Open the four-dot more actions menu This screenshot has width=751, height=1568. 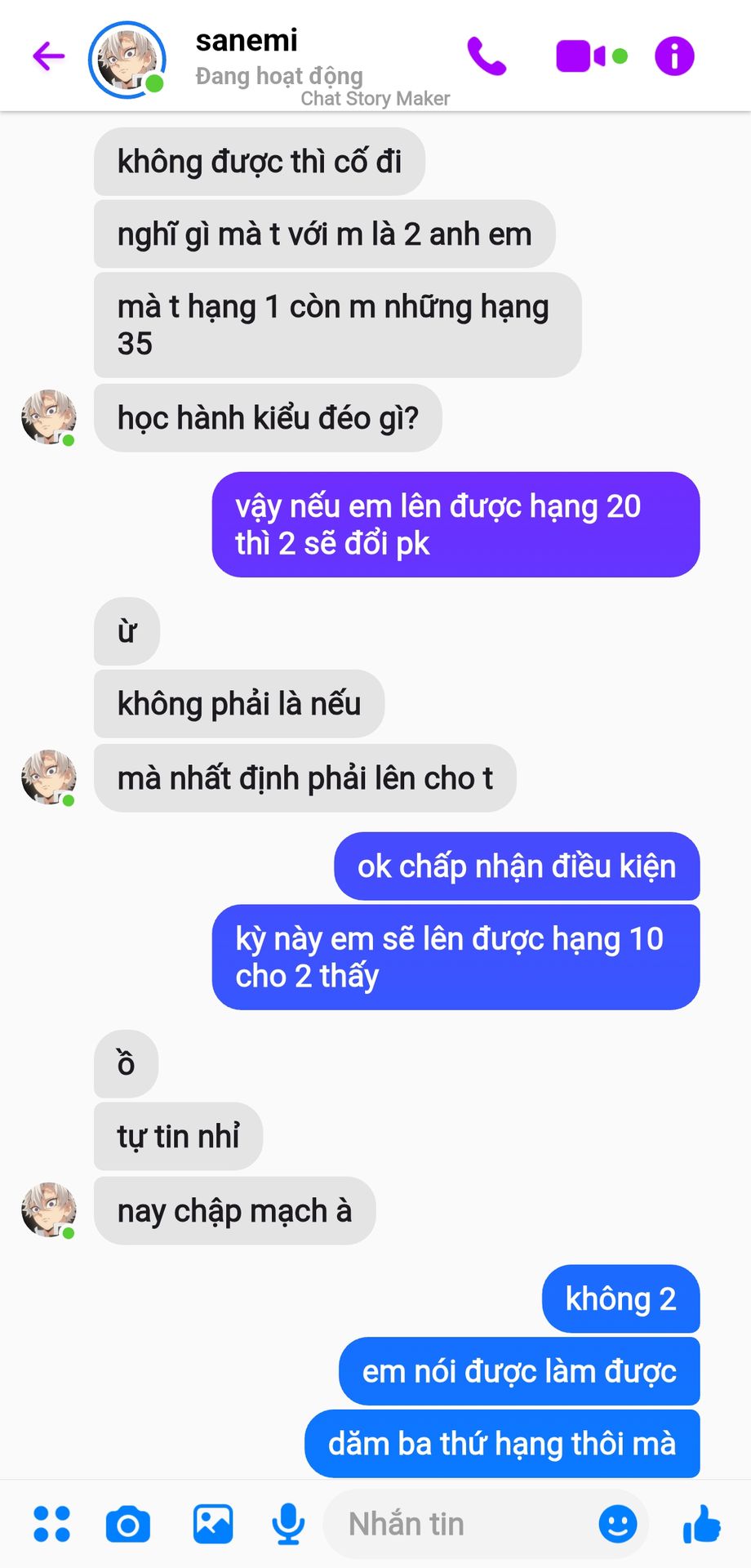pyautogui.click(x=51, y=1524)
